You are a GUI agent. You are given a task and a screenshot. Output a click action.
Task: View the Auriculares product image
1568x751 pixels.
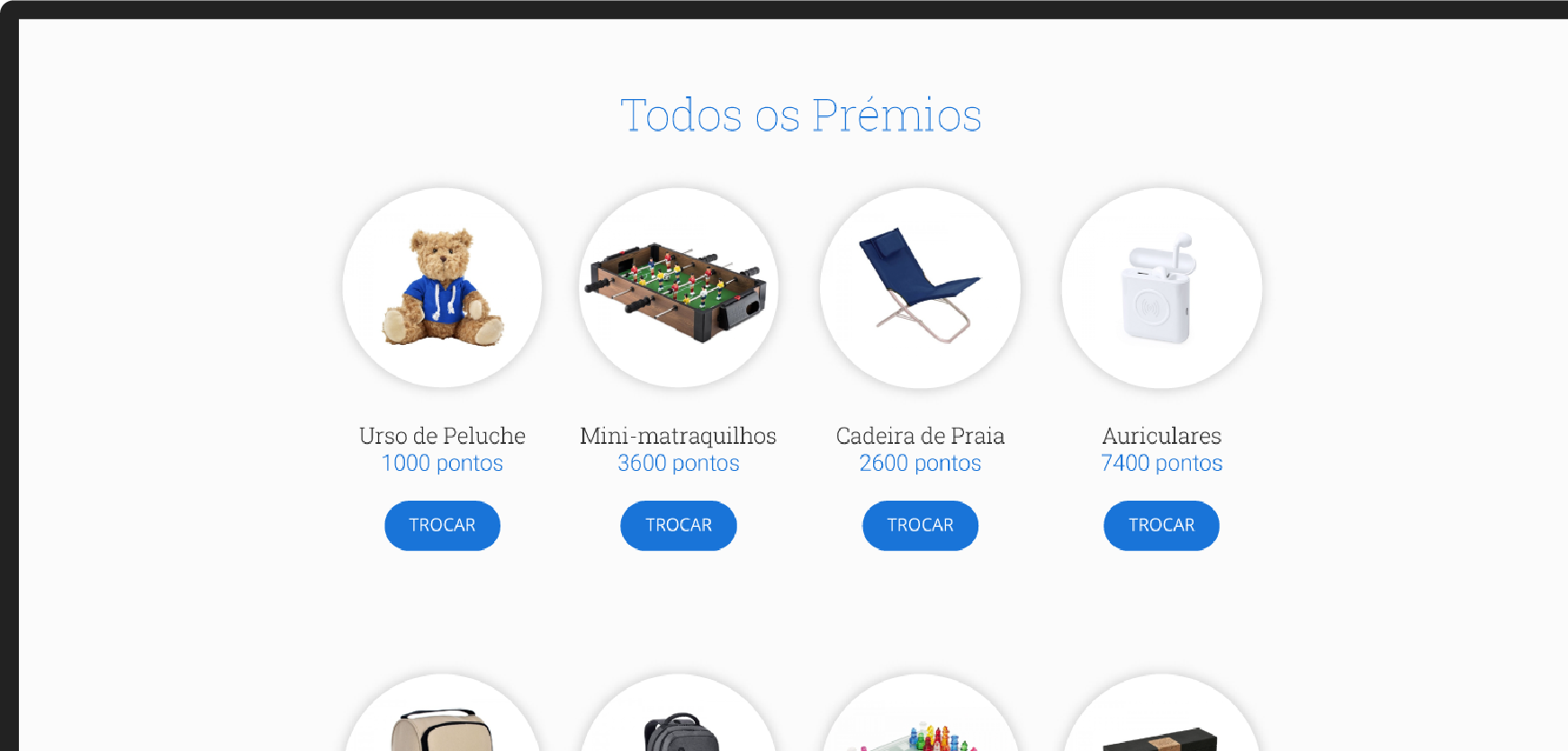tap(1161, 288)
